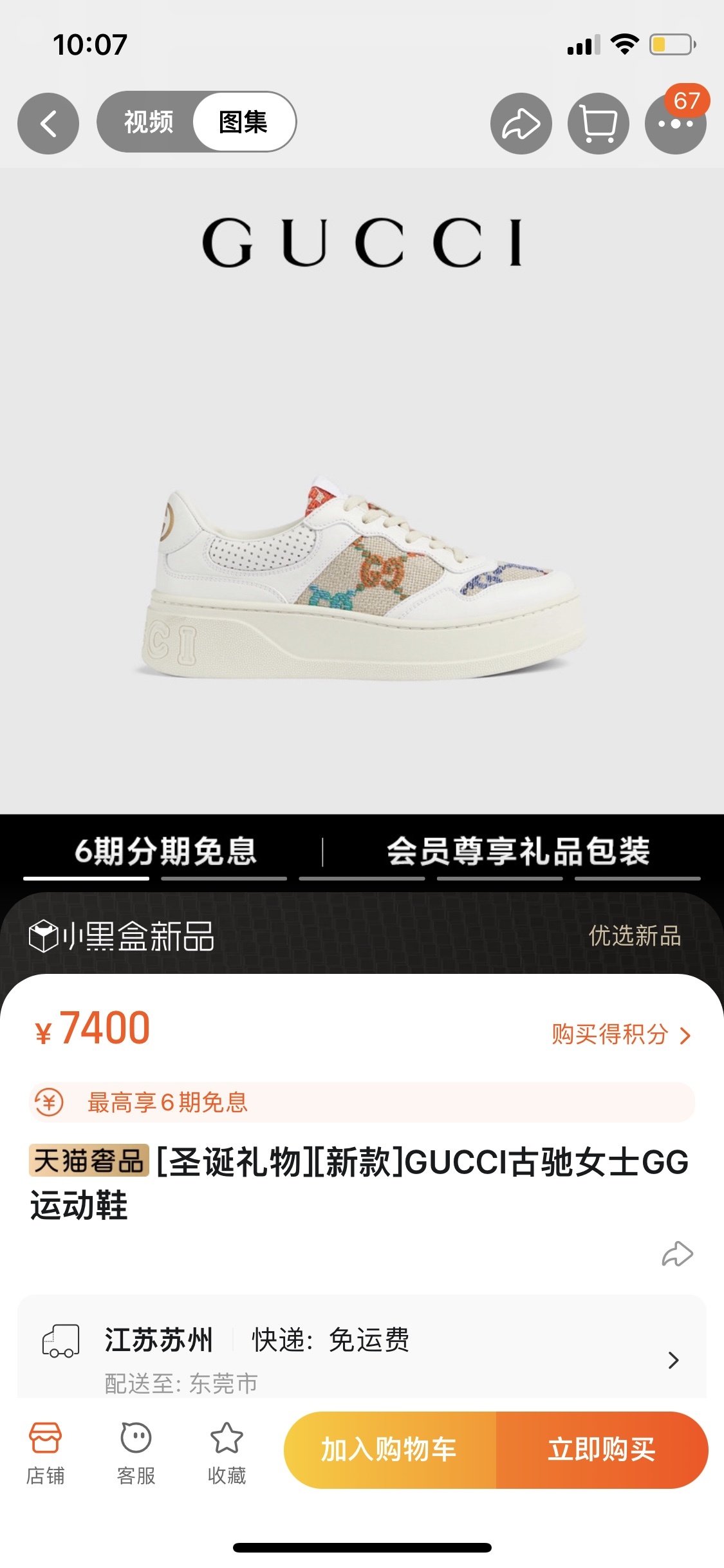Tap 加入购物车 to add to cart

click(389, 1450)
